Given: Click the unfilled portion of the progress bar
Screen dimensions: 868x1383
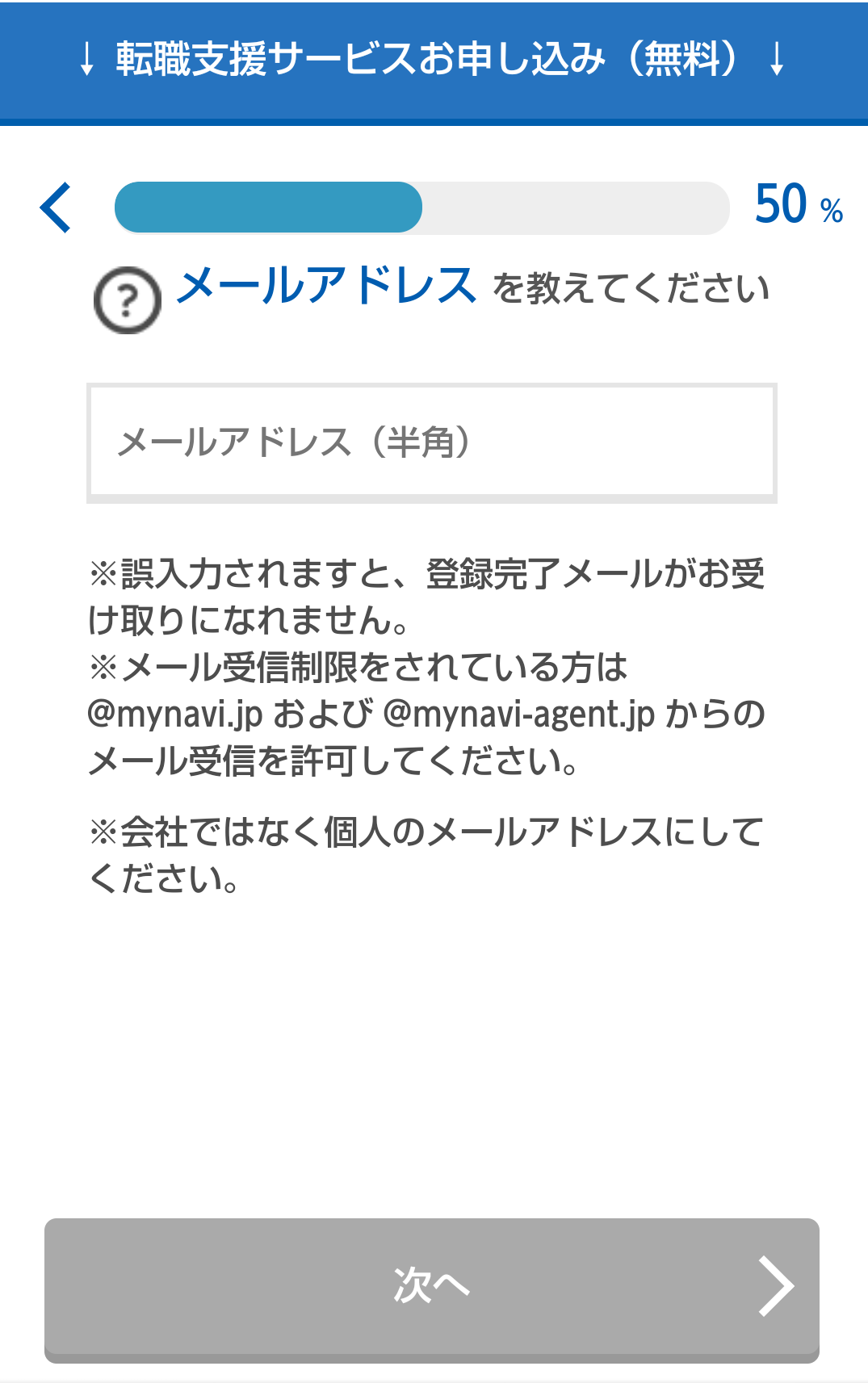Looking at the screenshot, I should pyautogui.click(x=573, y=207).
